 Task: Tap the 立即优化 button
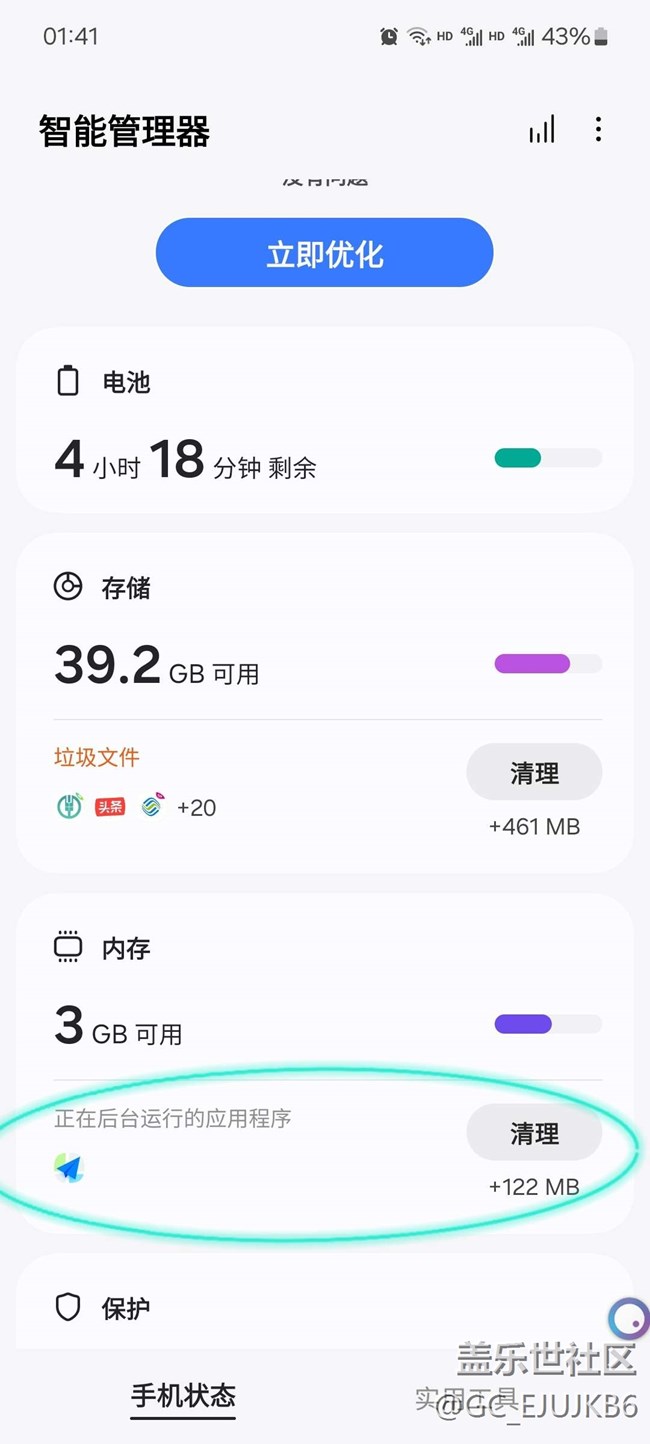pos(324,254)
